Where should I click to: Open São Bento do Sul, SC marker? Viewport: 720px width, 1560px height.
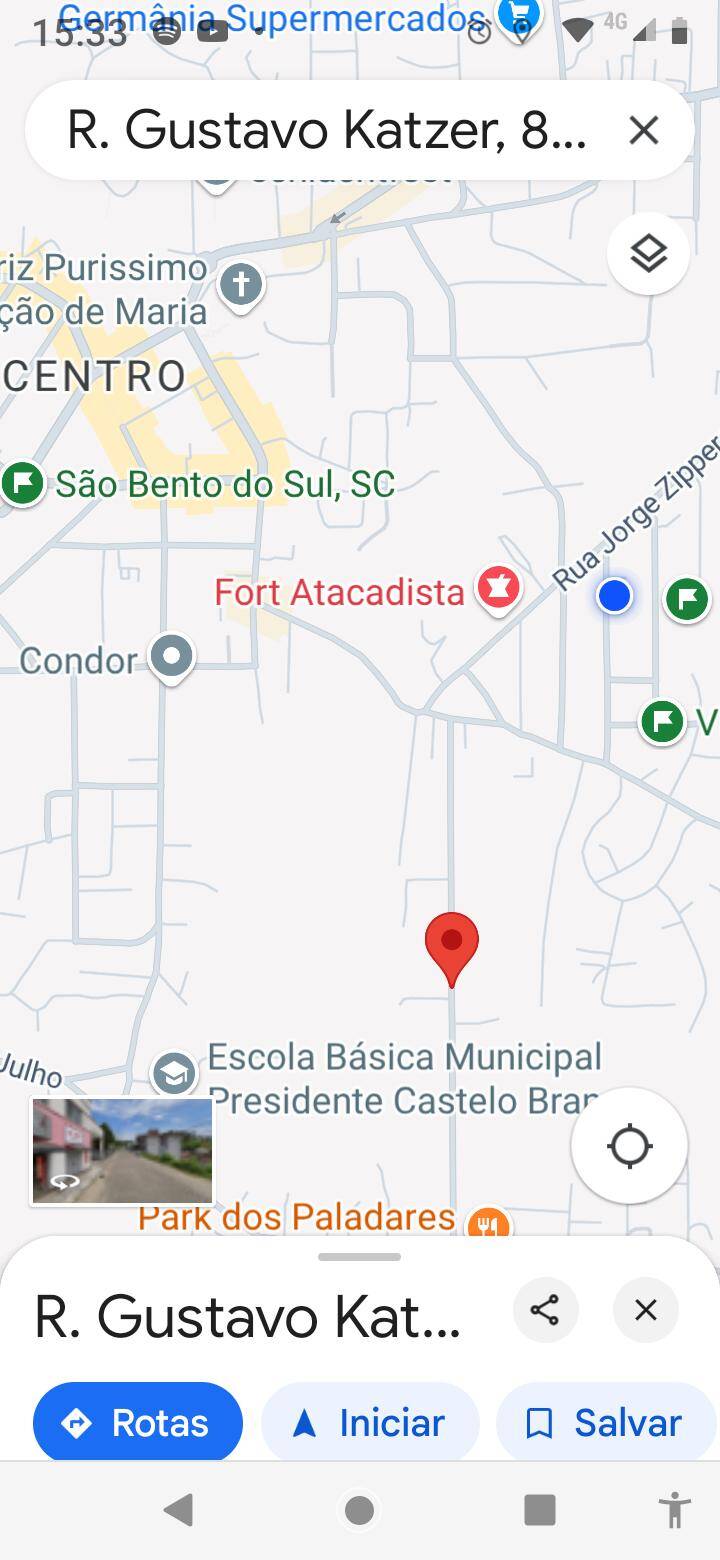point(22,484)
